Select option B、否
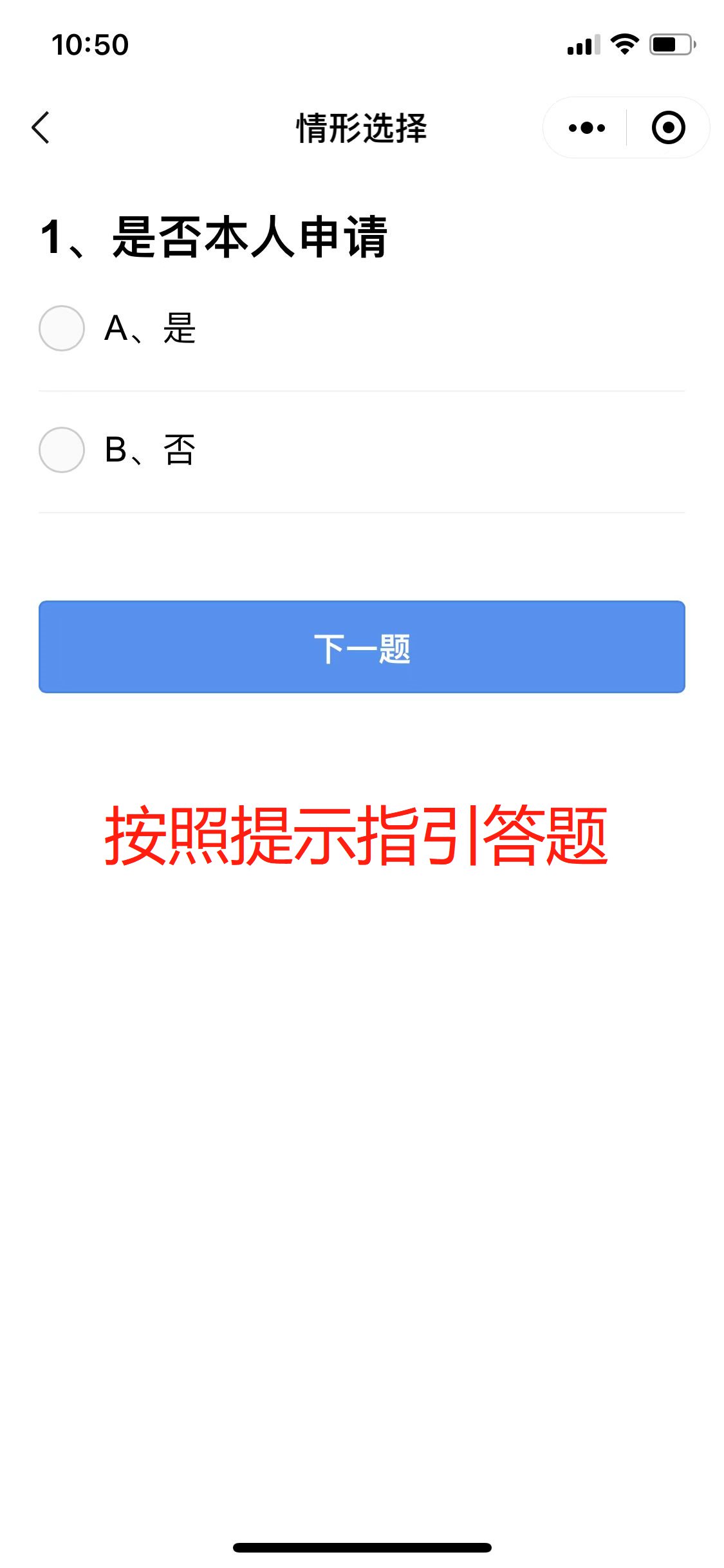This screenshot has width=724, height=1568. pos(62,450)
